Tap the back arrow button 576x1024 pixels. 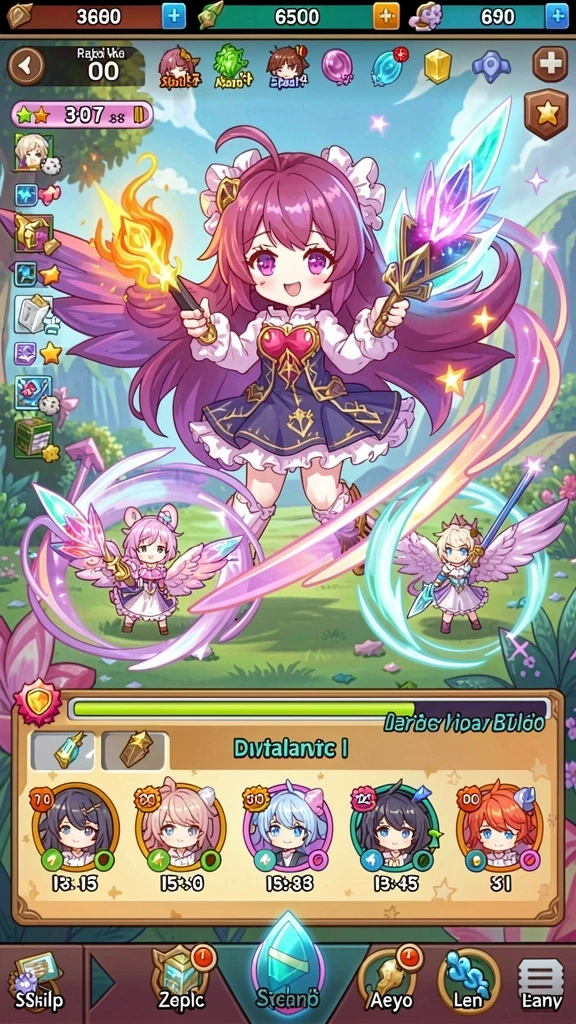tap(25, 65)
